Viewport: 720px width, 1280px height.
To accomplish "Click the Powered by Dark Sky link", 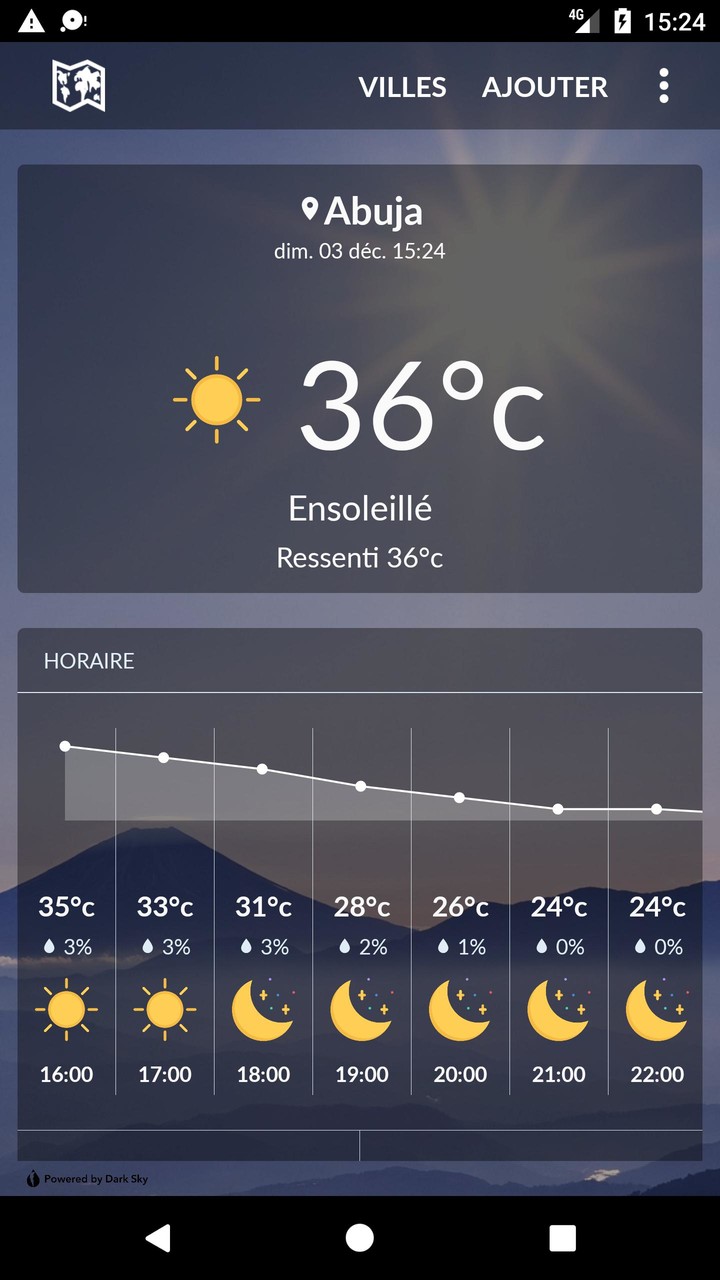I will (88, 1178).
